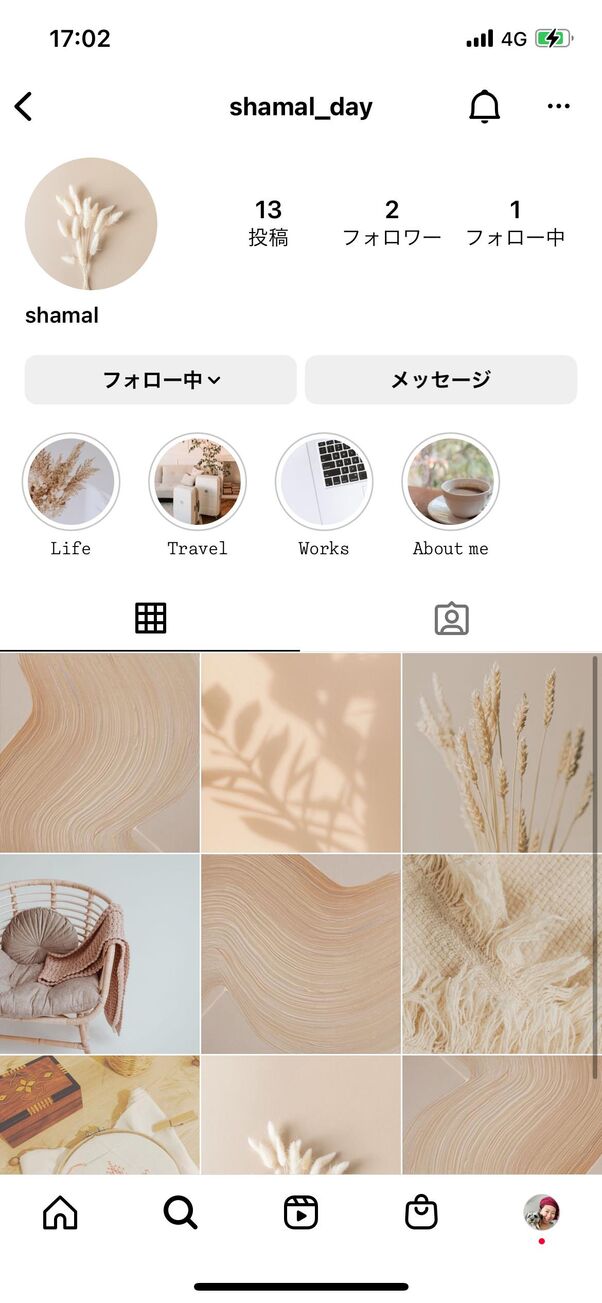Open the woven fringe textile post
The image size is (602, 1303).
(501, 953)
